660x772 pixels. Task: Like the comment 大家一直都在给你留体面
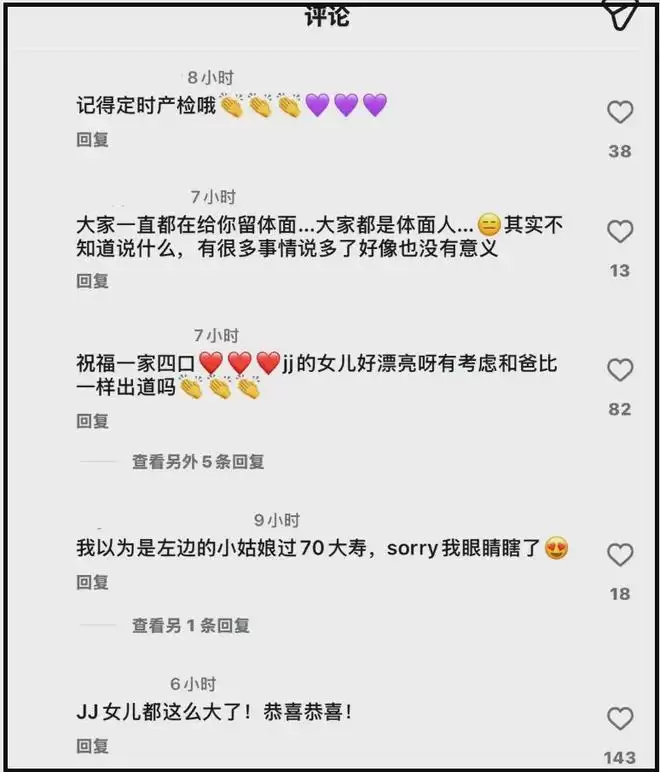[620, 232]
